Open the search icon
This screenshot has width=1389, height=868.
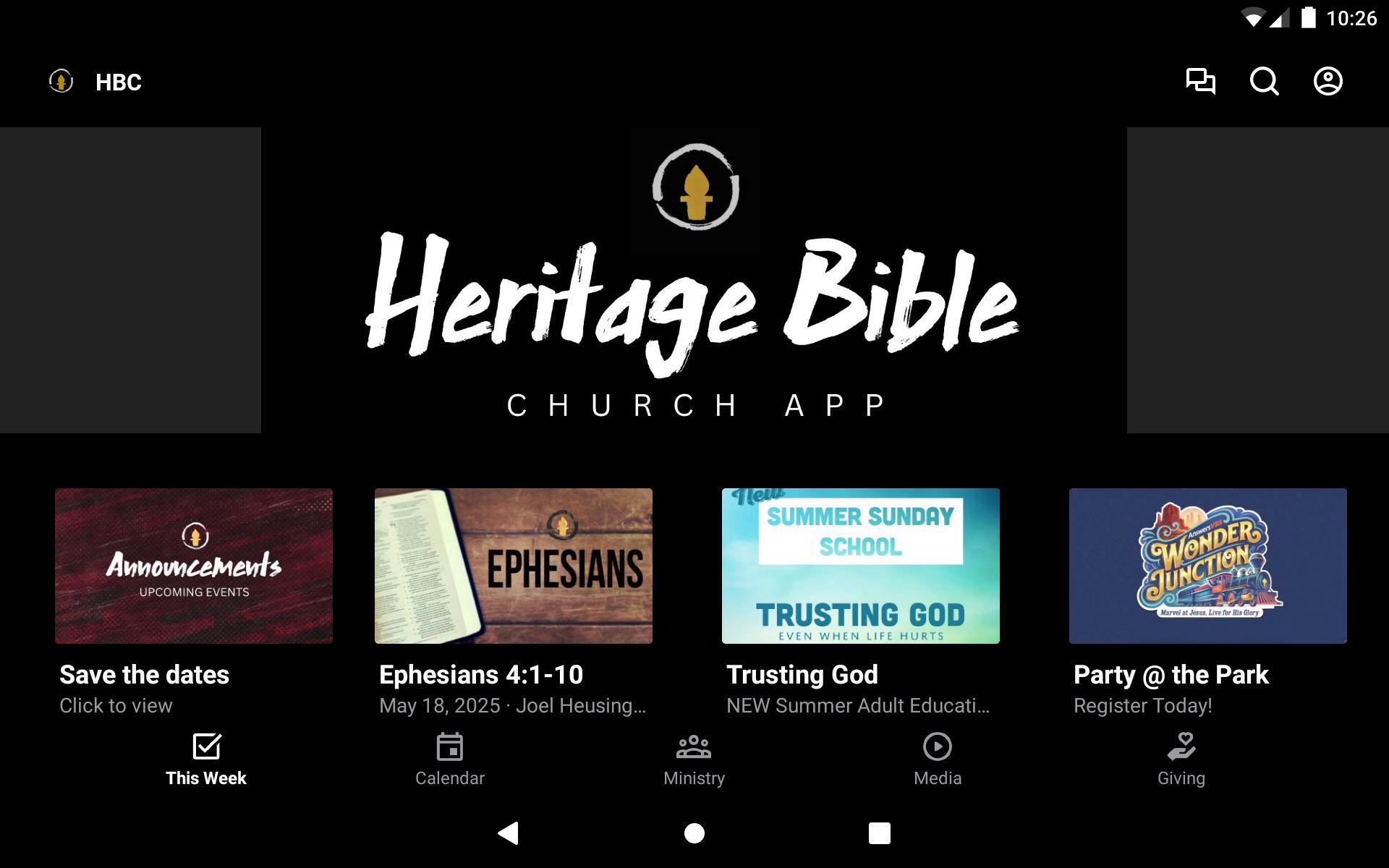pos(1264,81)
